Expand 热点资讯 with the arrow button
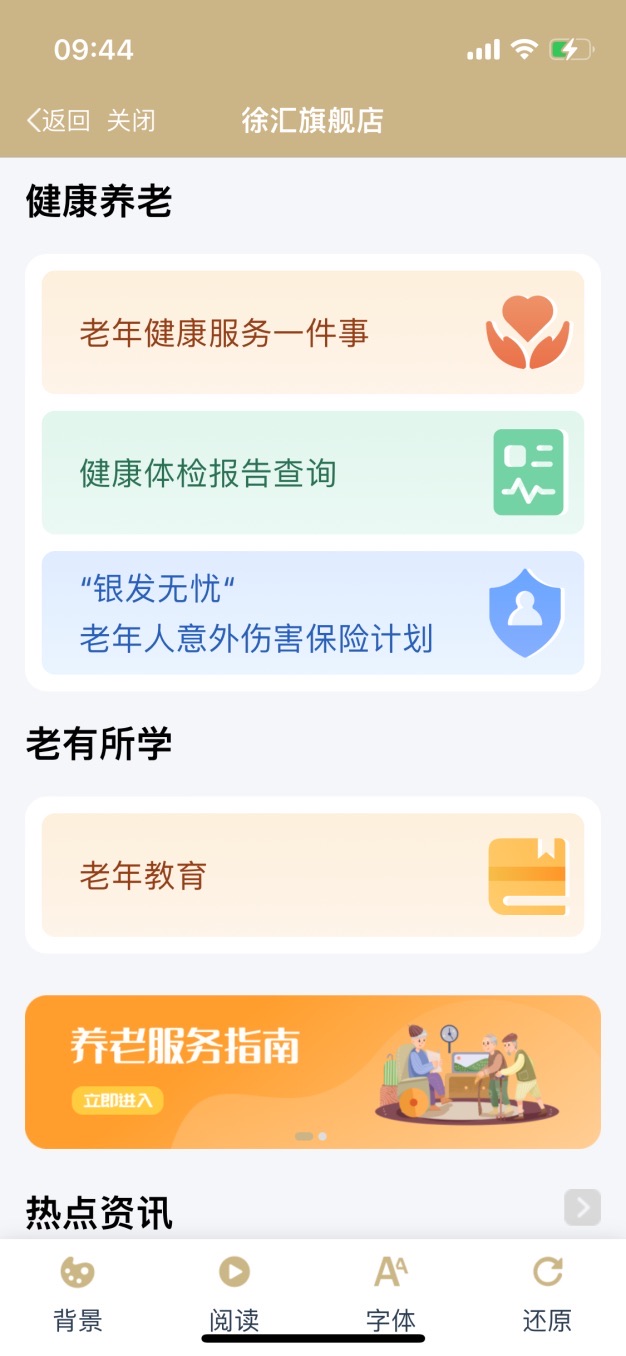 click(x=582, y=1207)
